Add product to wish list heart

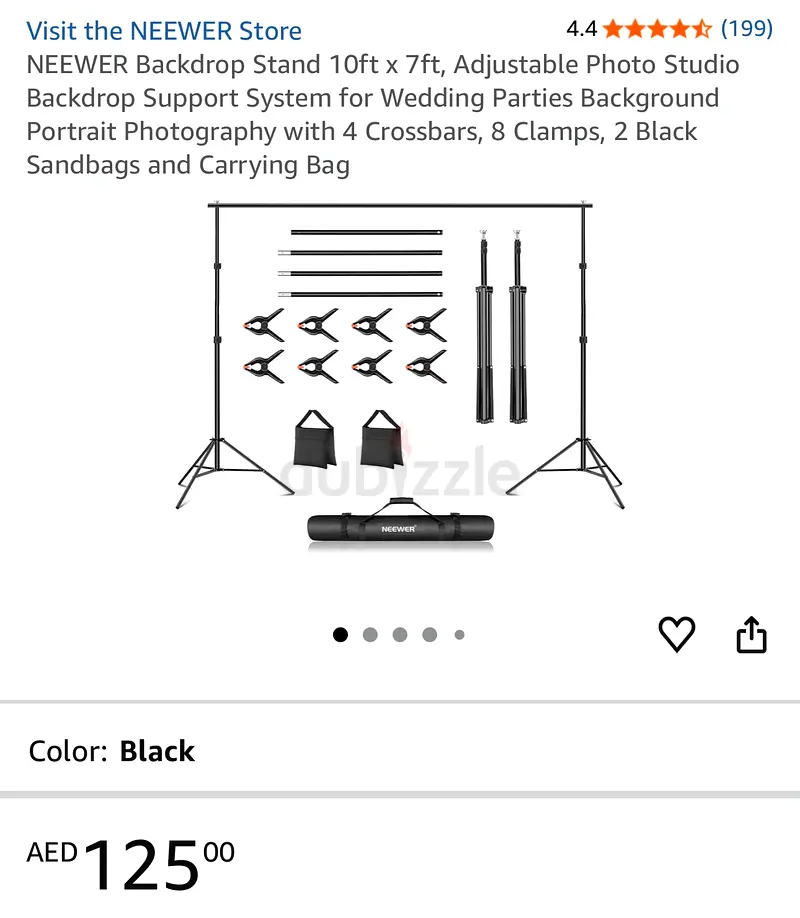(x=676, y=634)
